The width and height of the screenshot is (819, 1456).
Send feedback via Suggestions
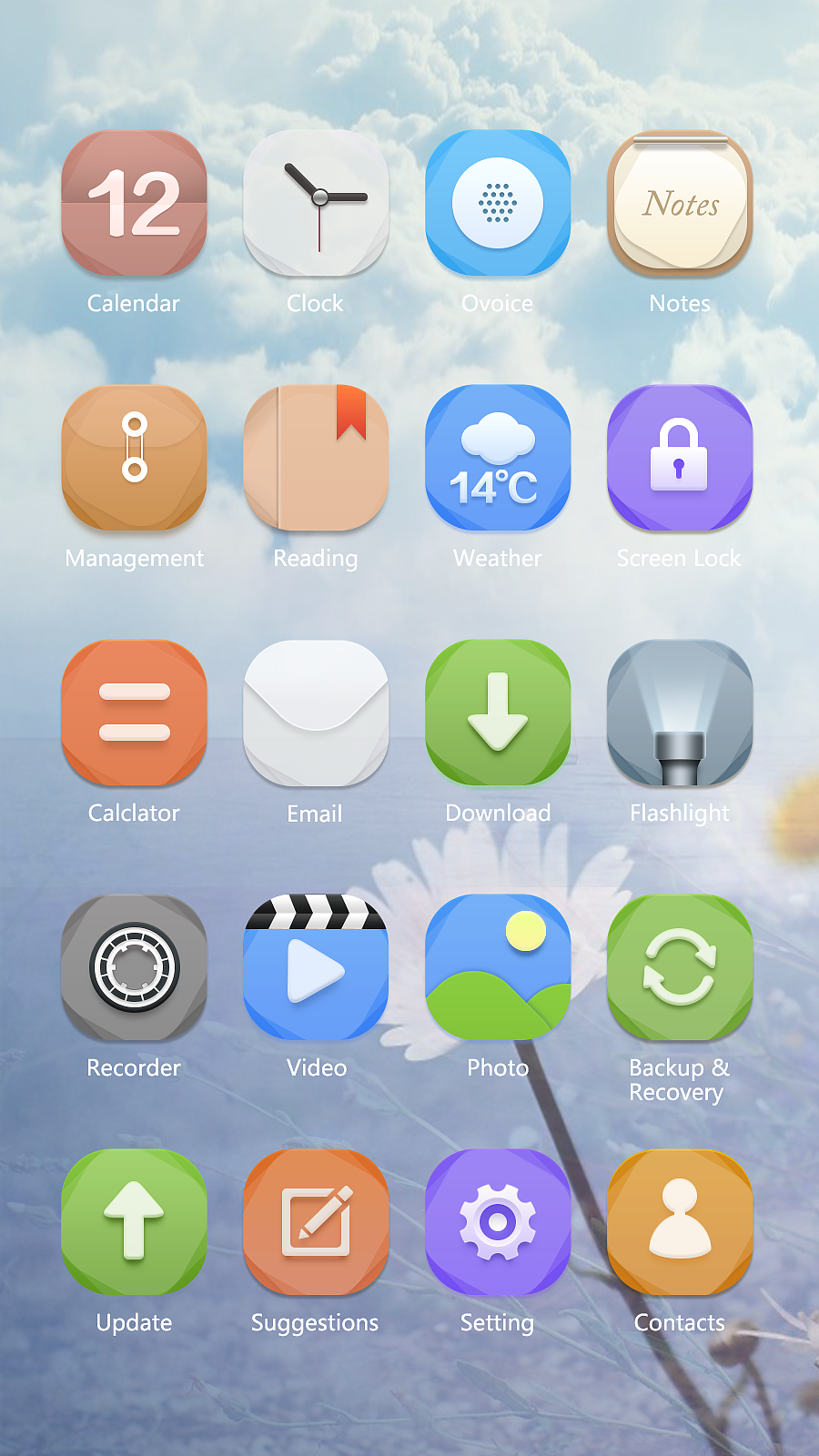click(316, 1221)
